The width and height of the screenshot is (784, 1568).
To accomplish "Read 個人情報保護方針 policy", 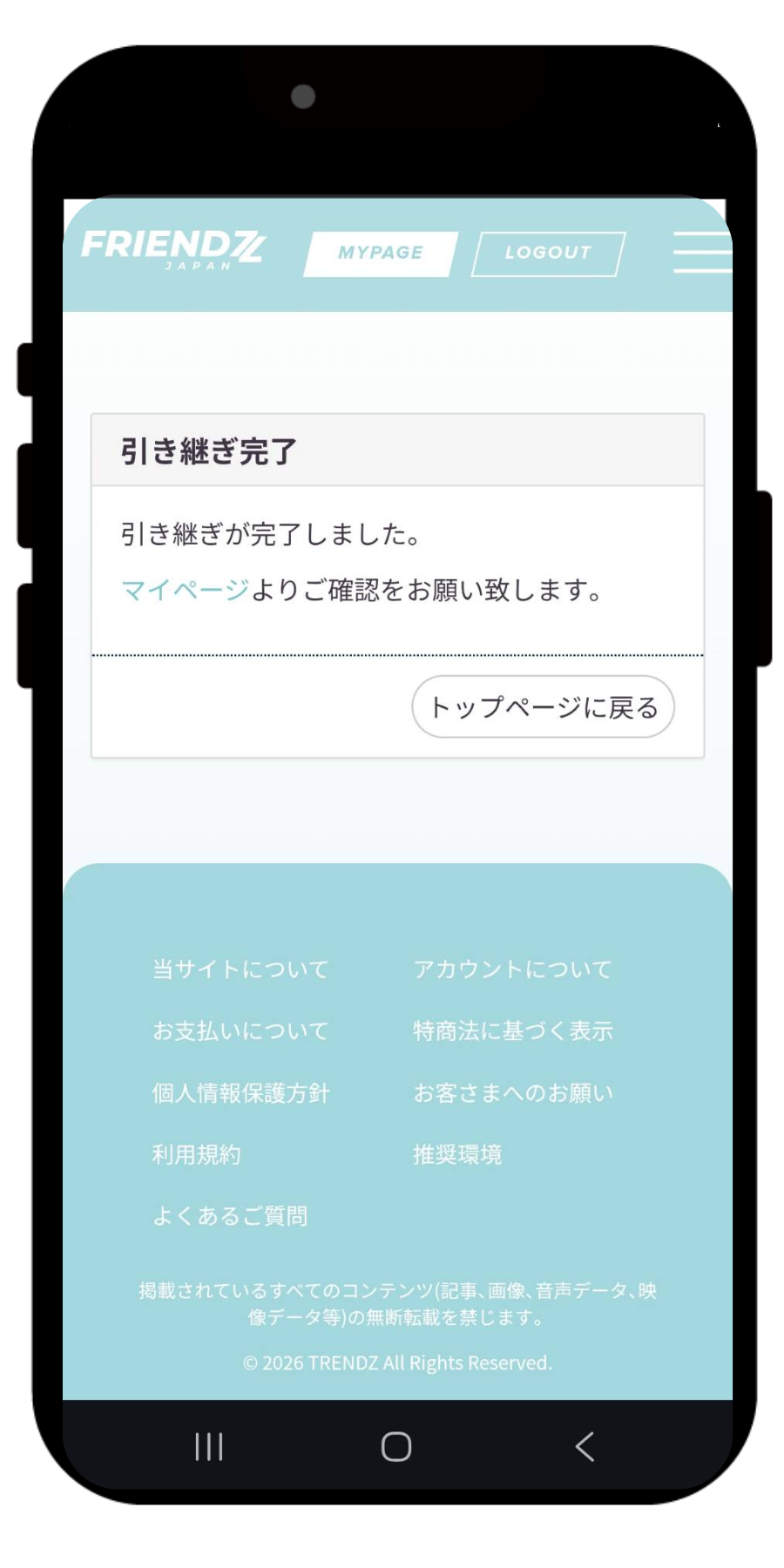I will coord(240,1093).
